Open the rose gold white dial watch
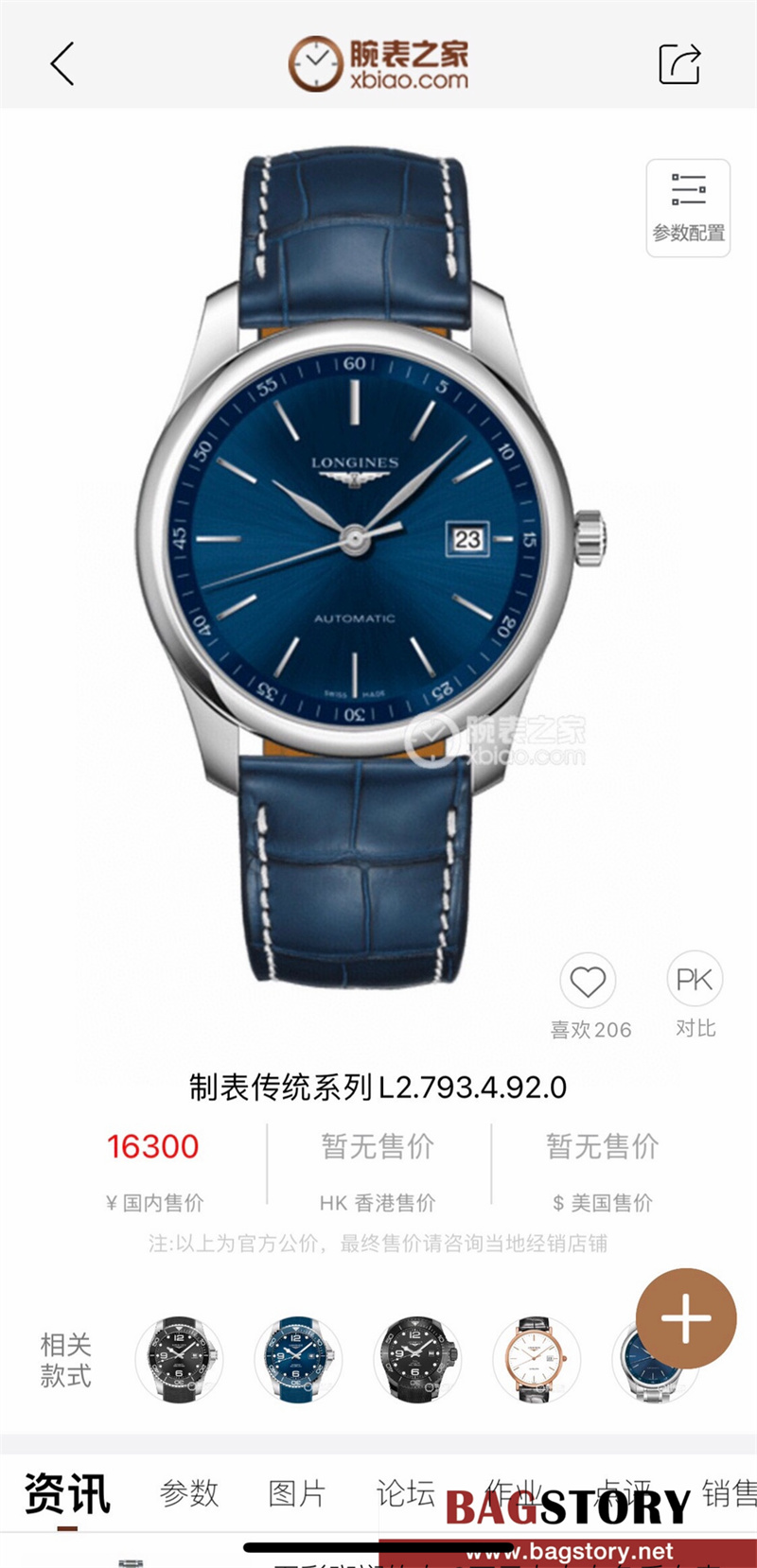The image size is (757, 1568). point(537,1360)
